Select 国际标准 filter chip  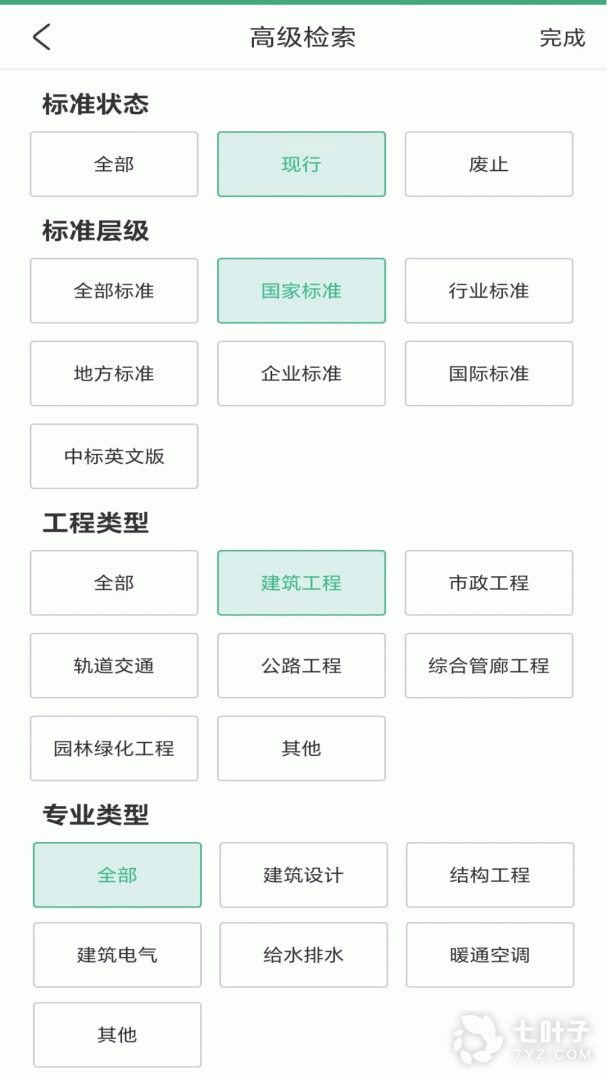click(488, 374)
